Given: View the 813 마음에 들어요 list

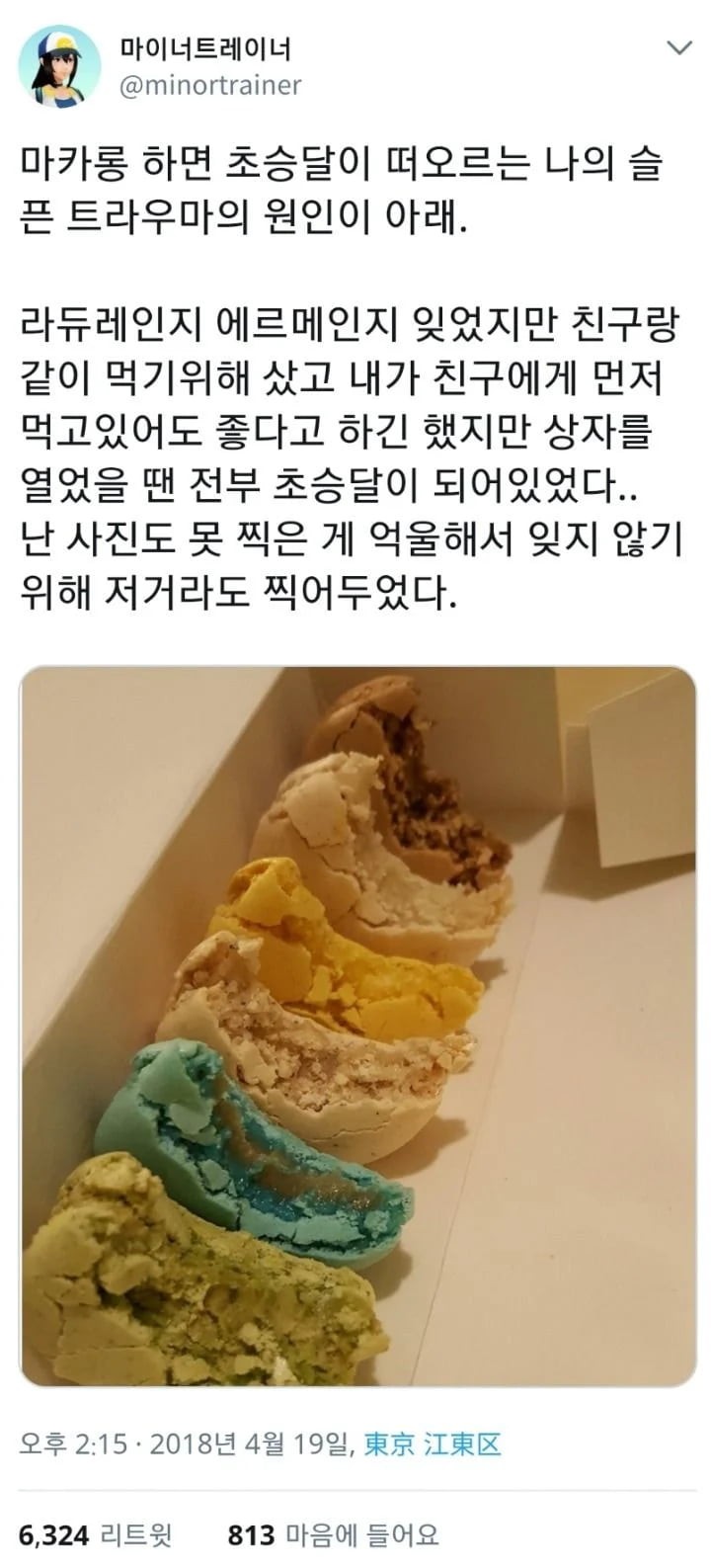Looking at the screenshot, I should click(x=333, y=1534).
